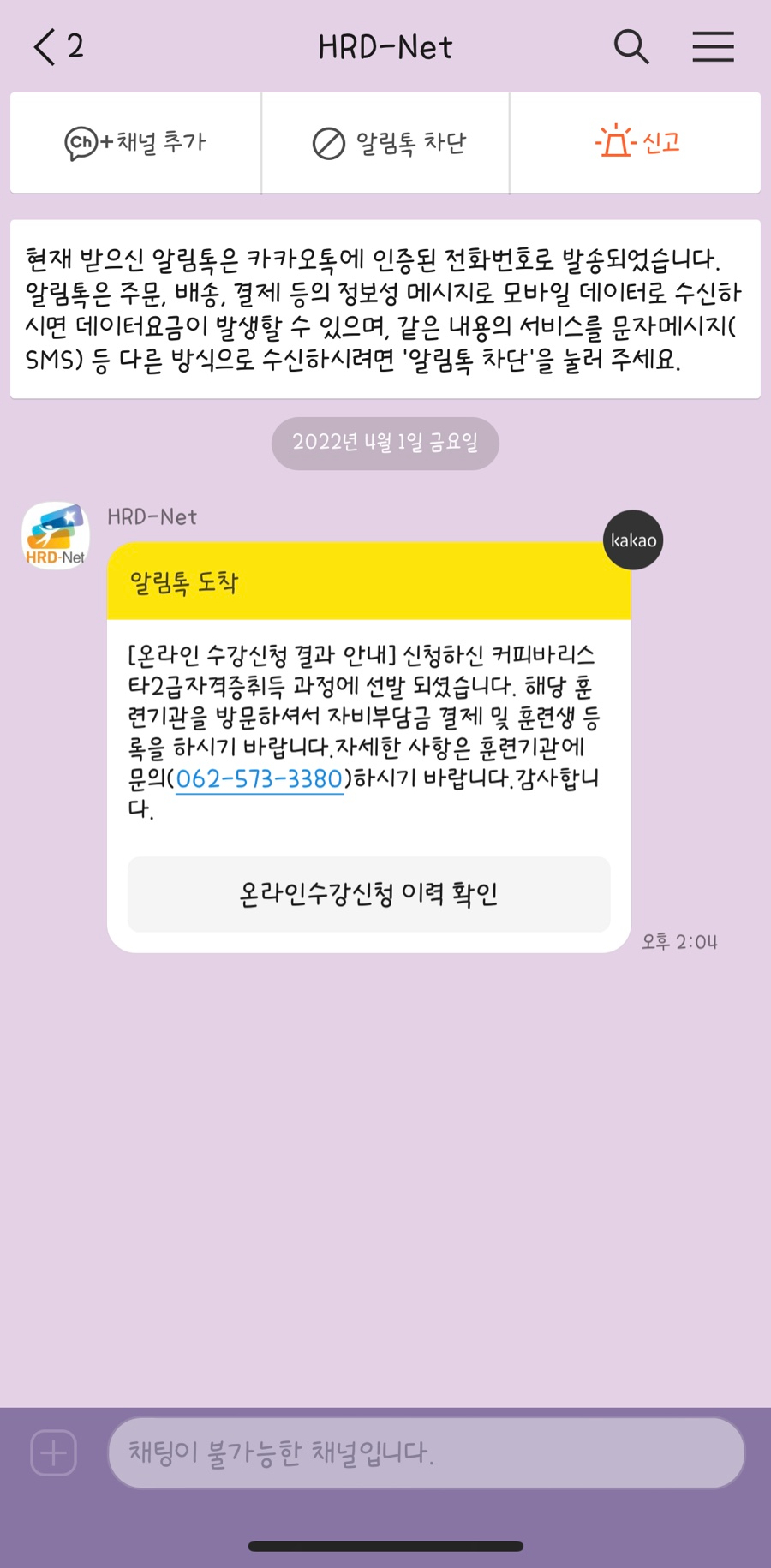The width and height of the screenshot is (771, 1568).
Task: Search within the HRD-Net chat
Action: click(x=631, y=46)
